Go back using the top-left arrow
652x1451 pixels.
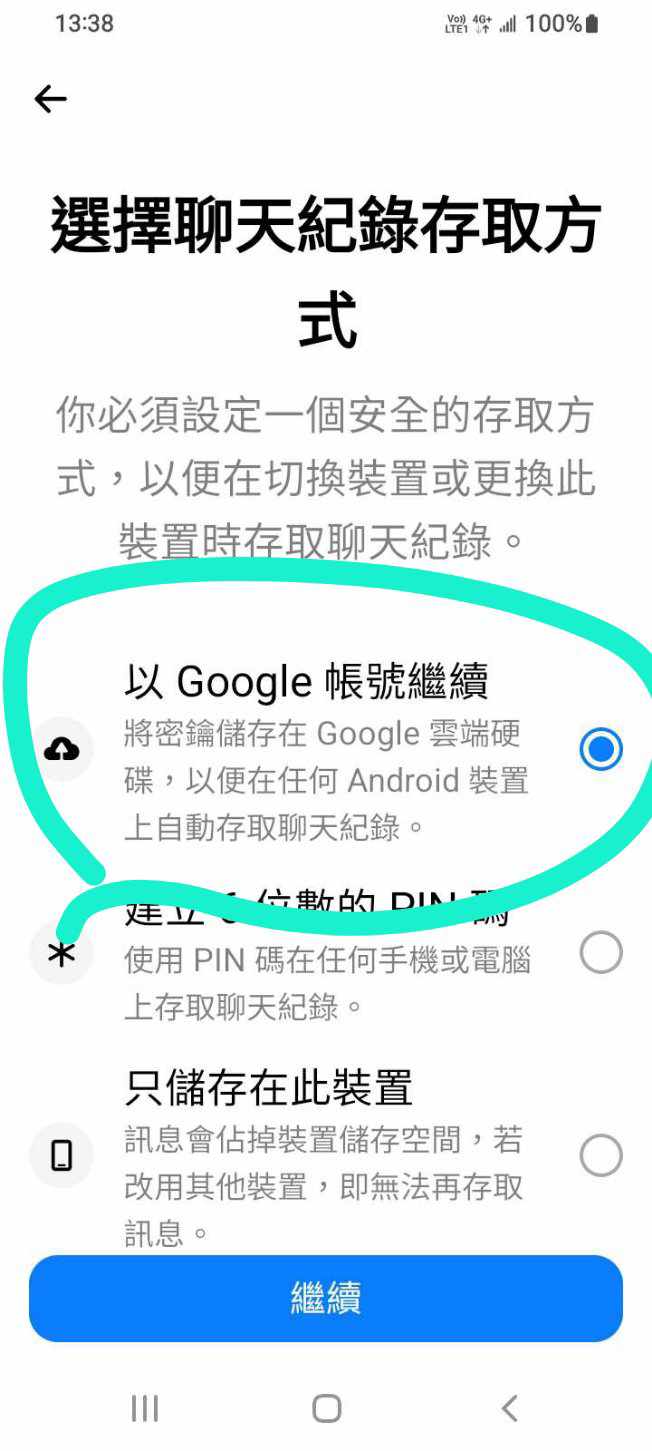pyautogui.click(x=50, y=98)
